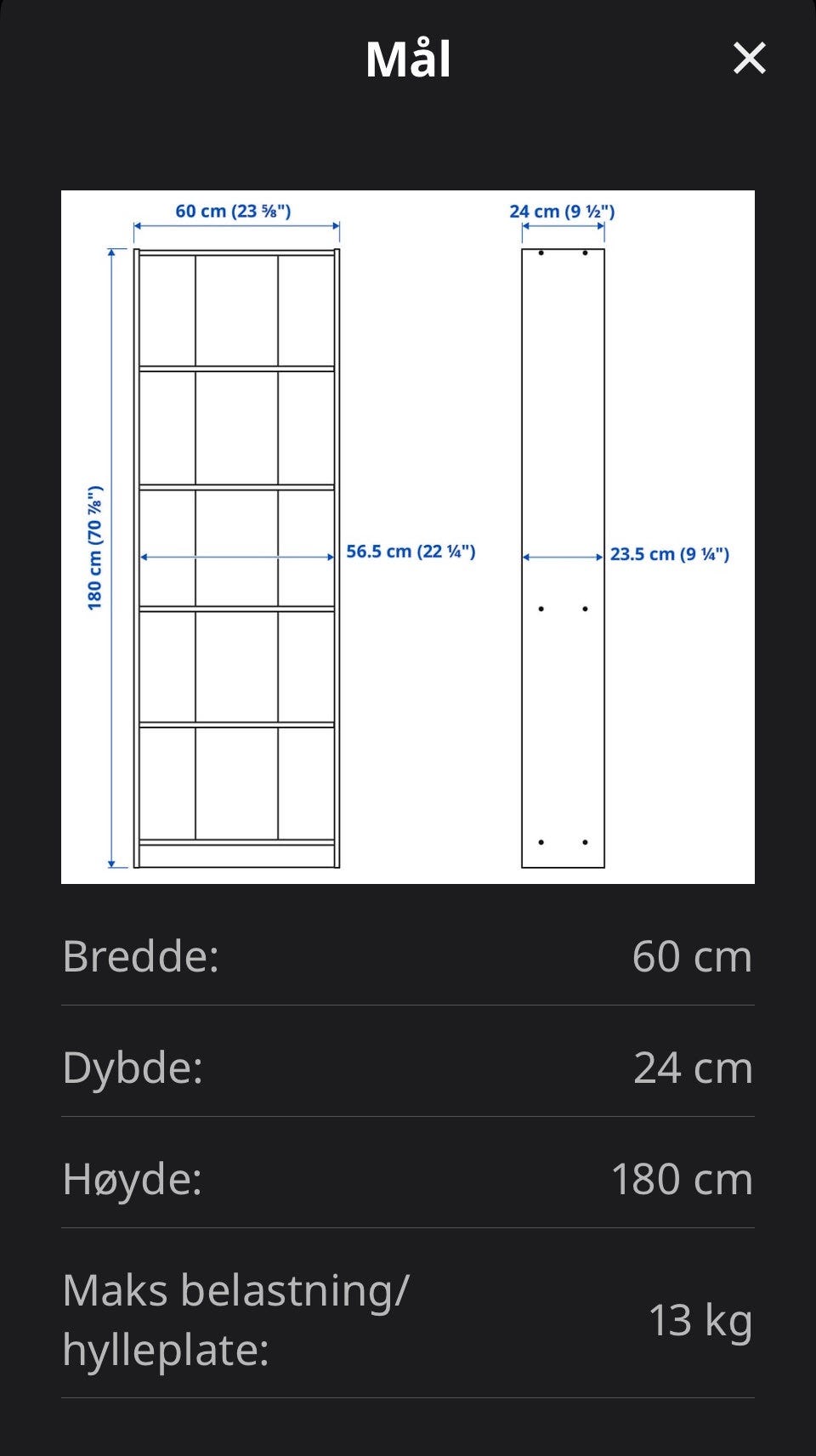
Task: Click the 60 cm width value
Action: (x=691, y=955)
